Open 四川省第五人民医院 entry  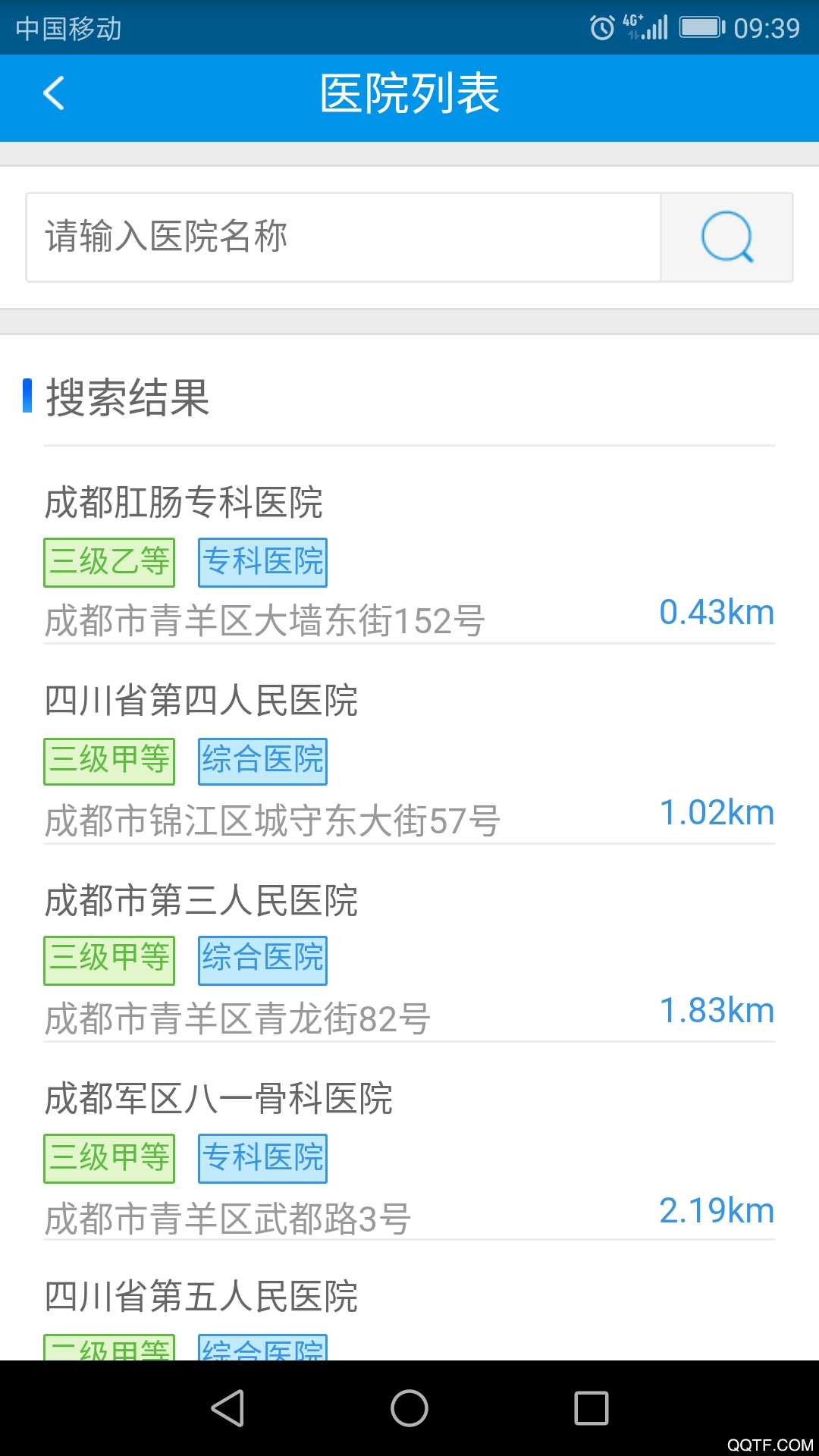[x=409, y=1310]
